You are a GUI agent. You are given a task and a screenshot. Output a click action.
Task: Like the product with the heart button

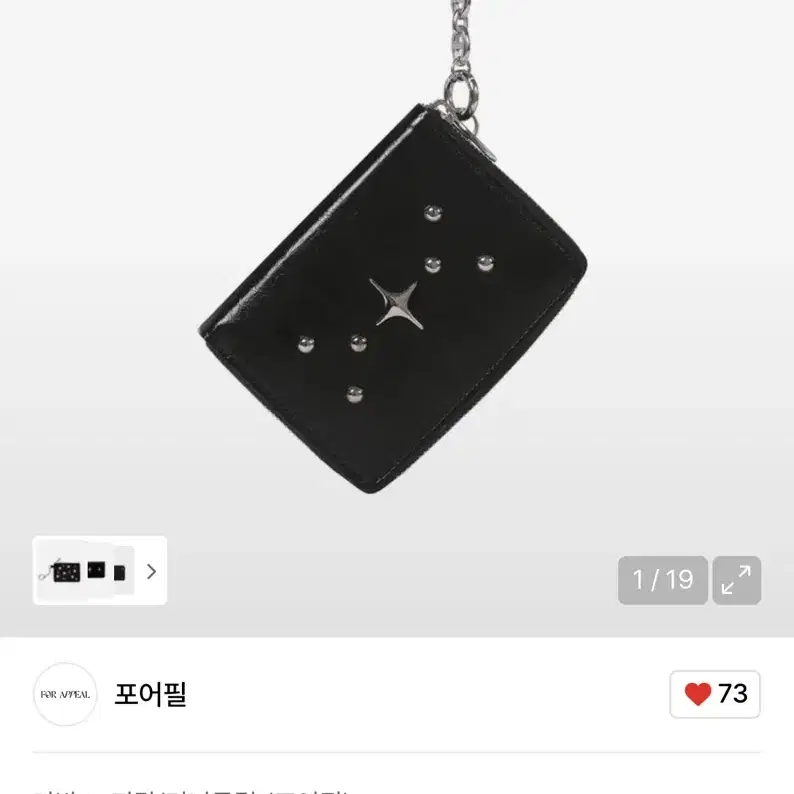(715, 694)
